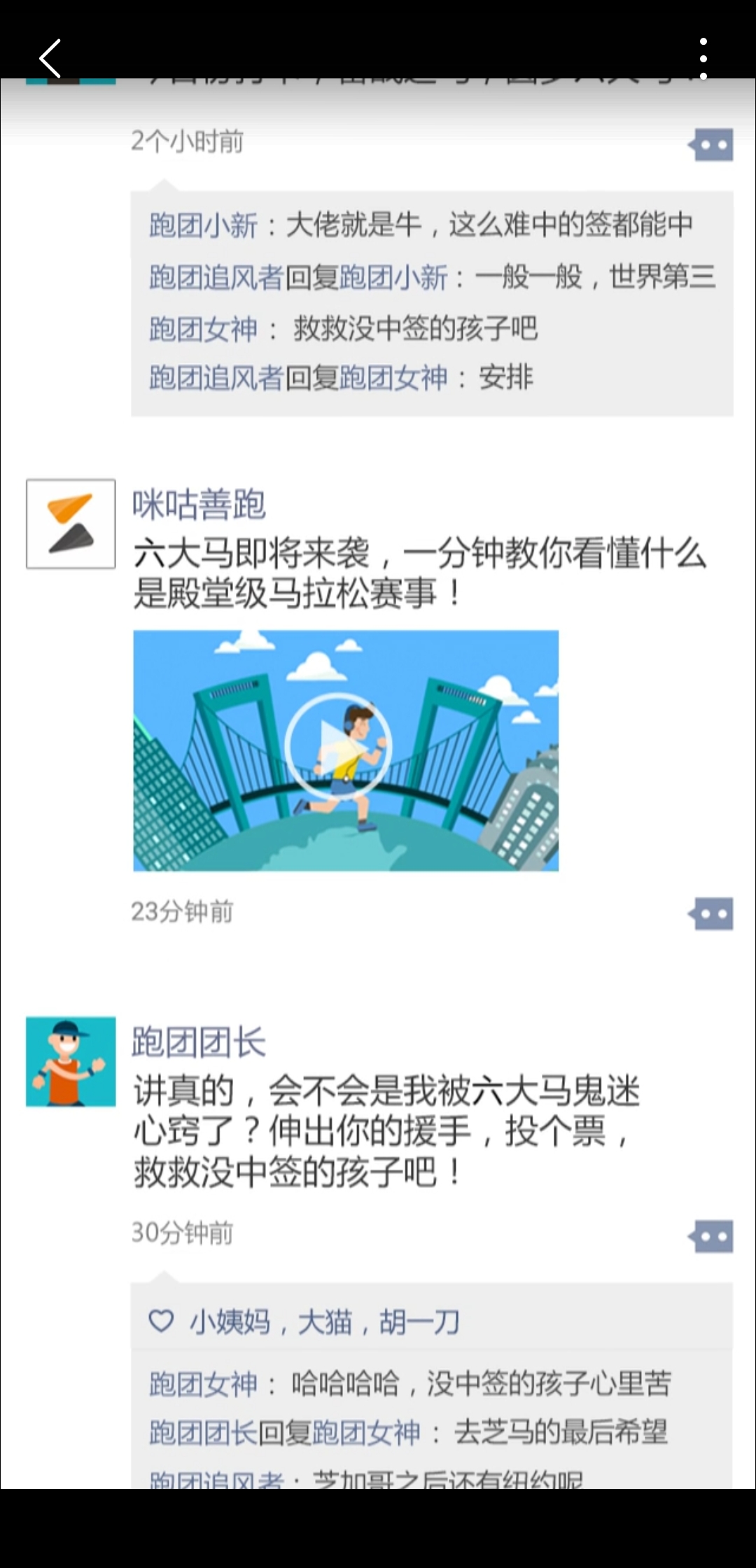
Task: Open 跑团小新's profile from the comment
Action: pyautogui.click(x=203, y=225)
